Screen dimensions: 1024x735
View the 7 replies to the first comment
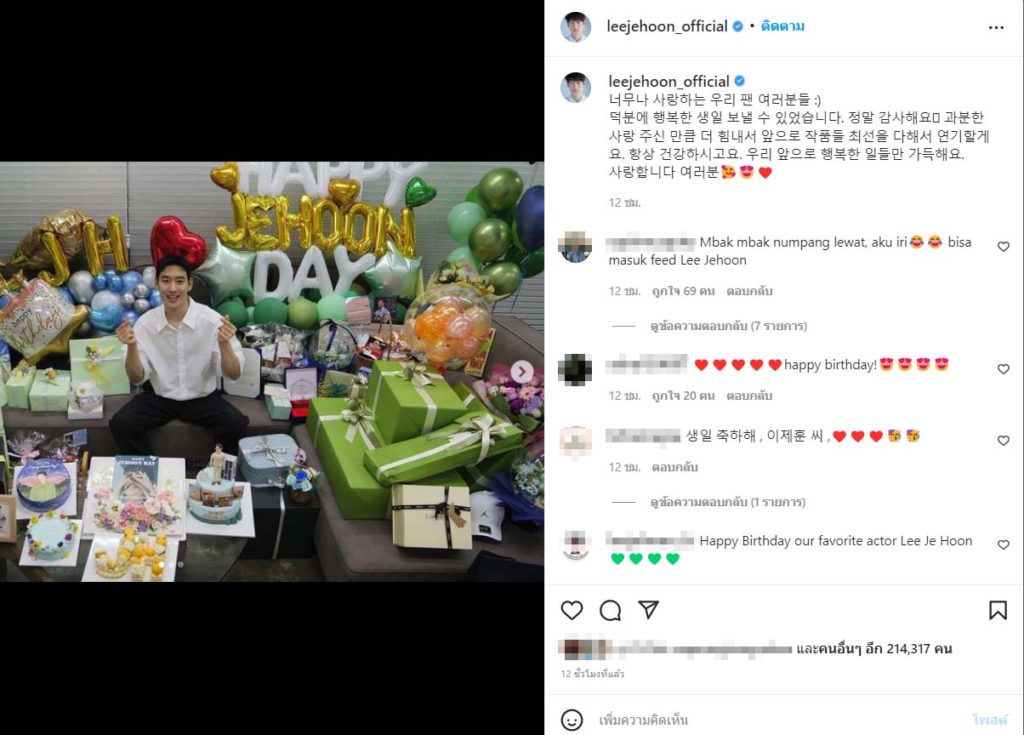(710, 326)
